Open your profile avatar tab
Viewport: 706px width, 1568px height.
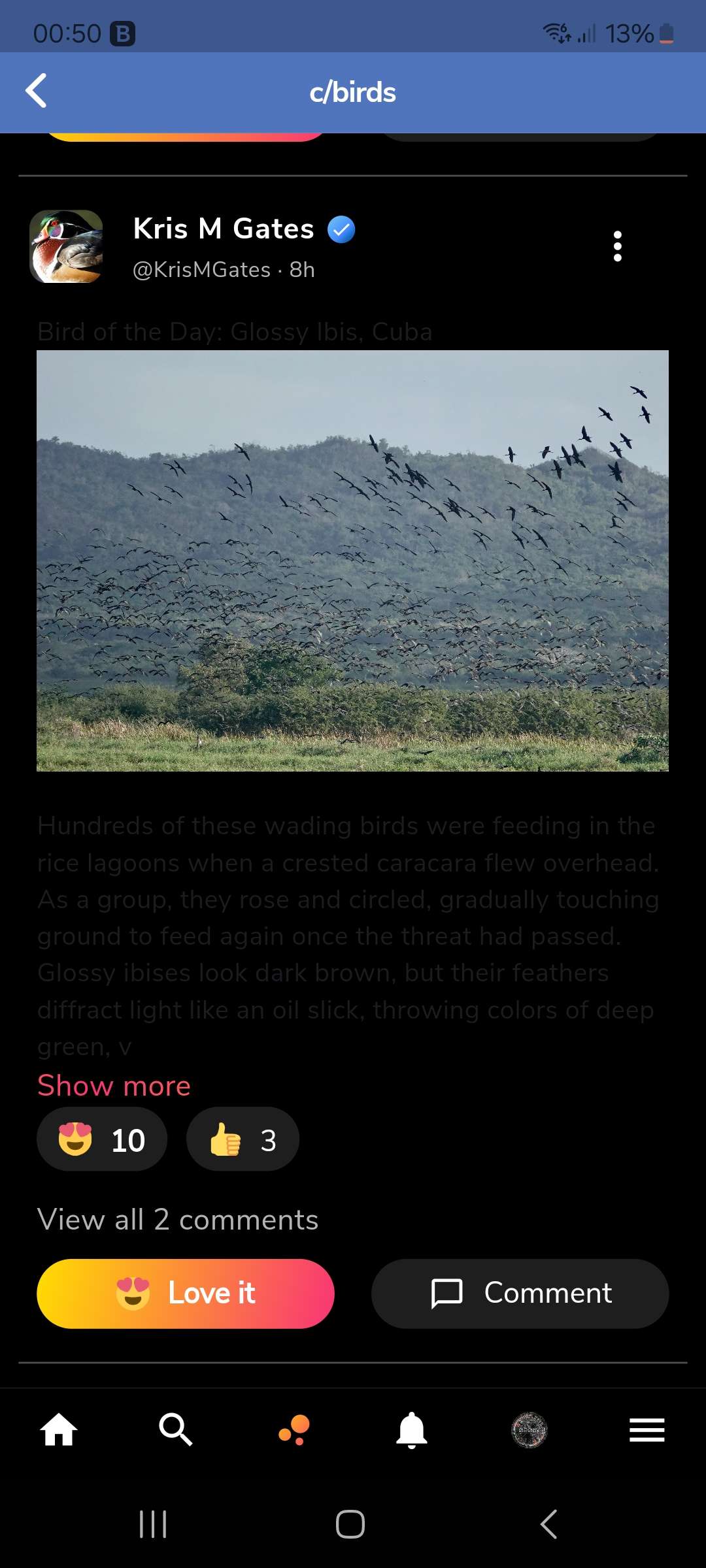[x=529, y=1429]
